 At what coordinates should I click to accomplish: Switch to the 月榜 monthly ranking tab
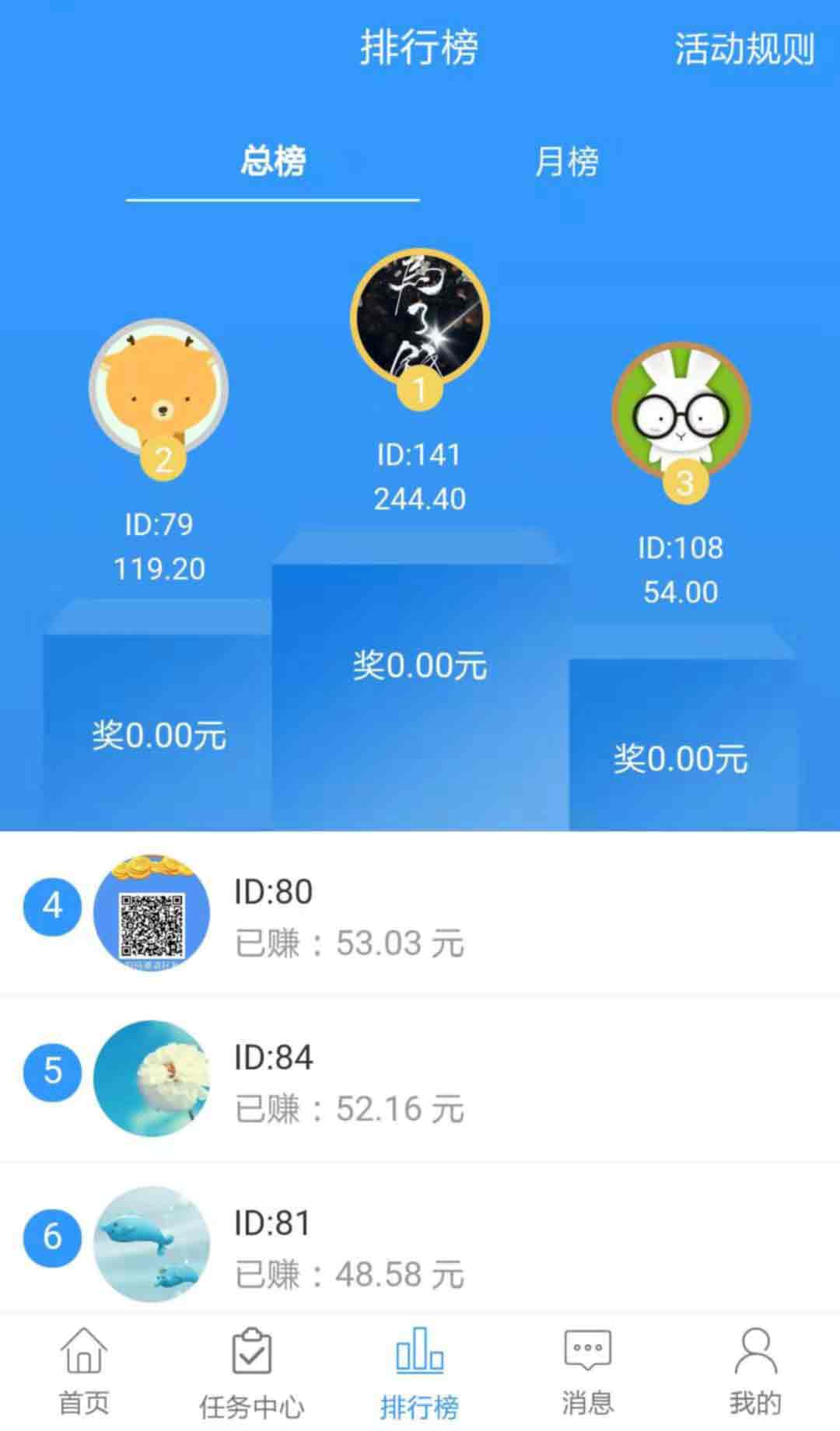pos(566,162)
